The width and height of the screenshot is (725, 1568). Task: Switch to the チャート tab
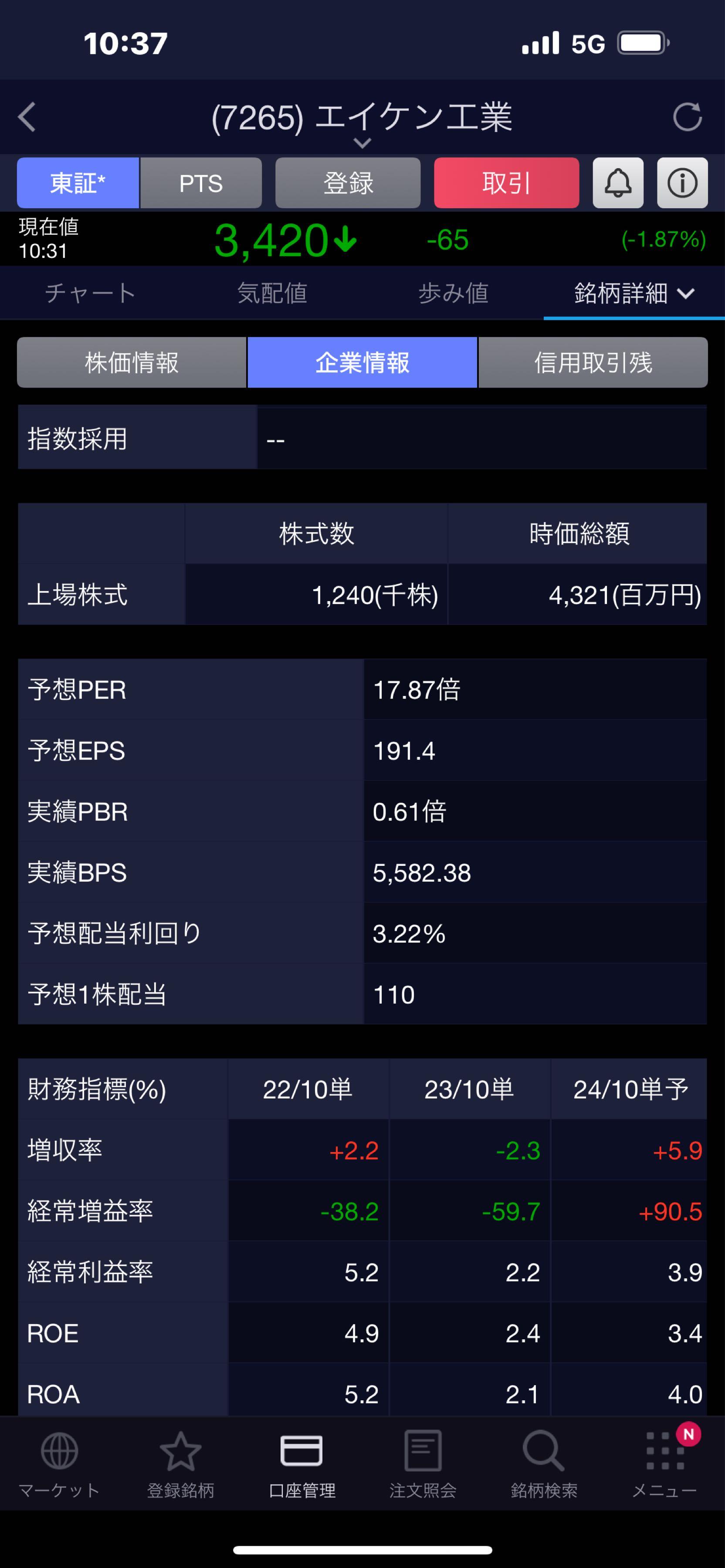coord(90,294)
